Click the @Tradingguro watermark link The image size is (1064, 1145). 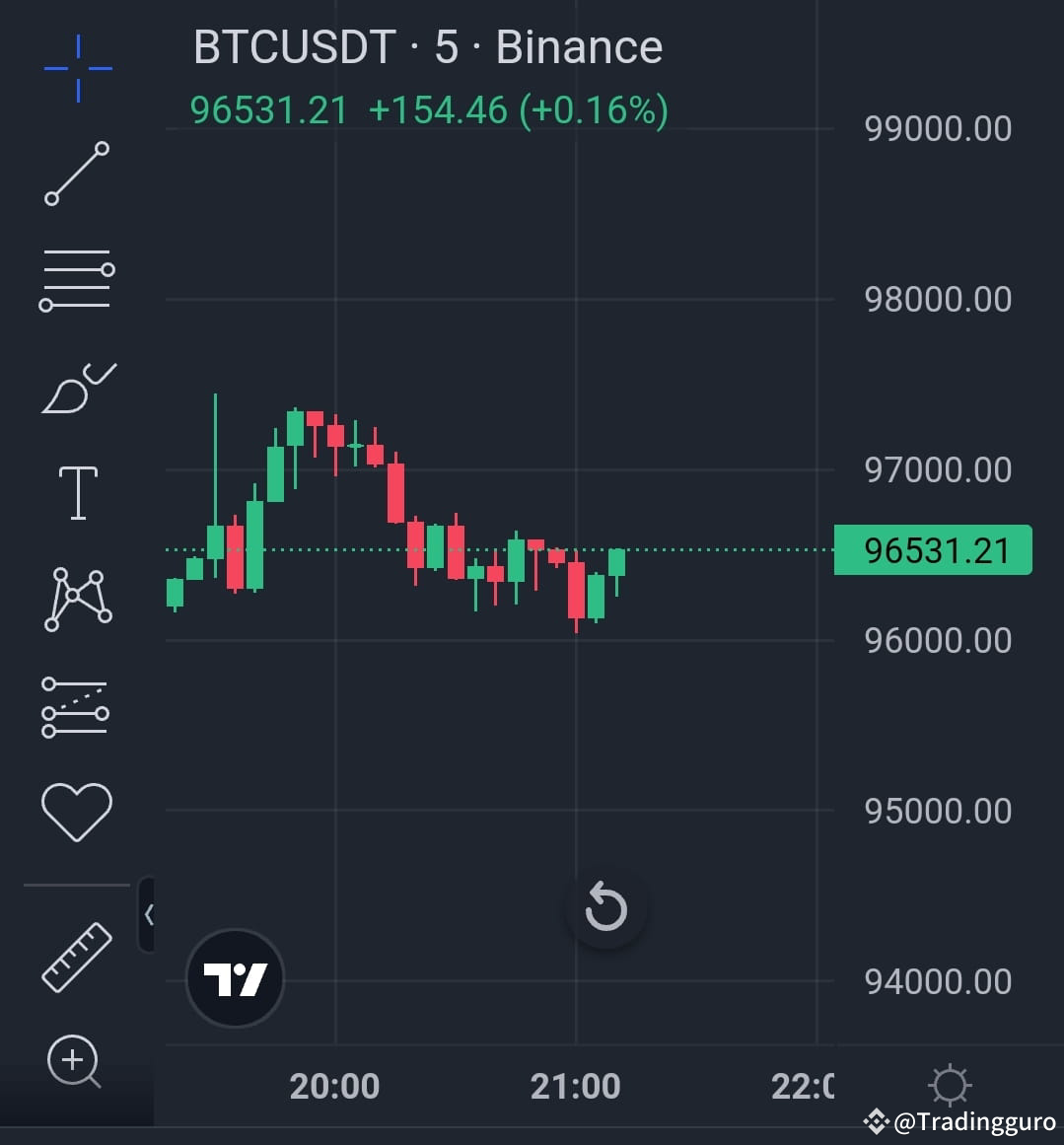click(961, 1119)
